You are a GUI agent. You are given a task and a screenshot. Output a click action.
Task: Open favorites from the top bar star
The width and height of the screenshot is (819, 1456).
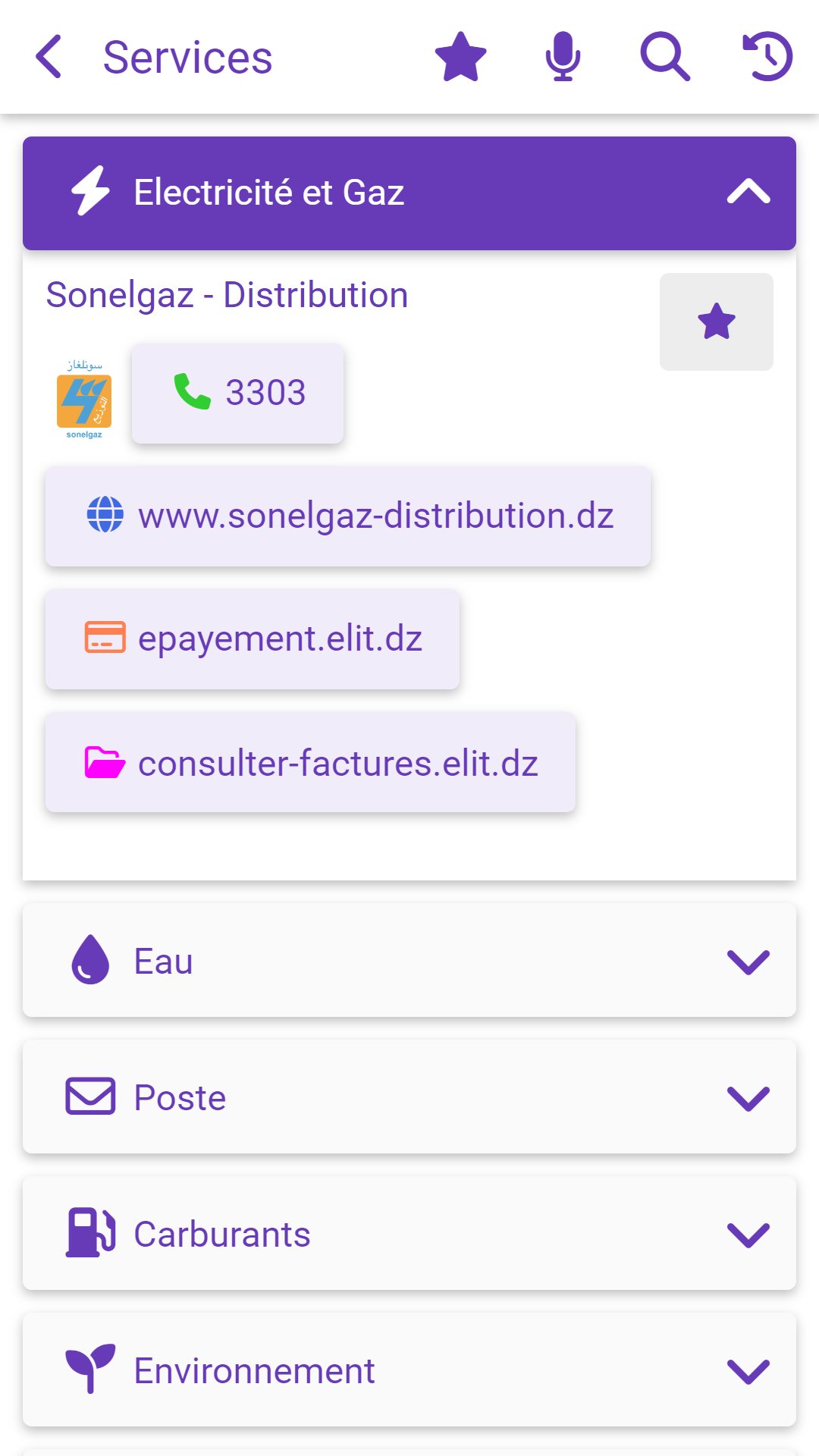coord(460,57)
